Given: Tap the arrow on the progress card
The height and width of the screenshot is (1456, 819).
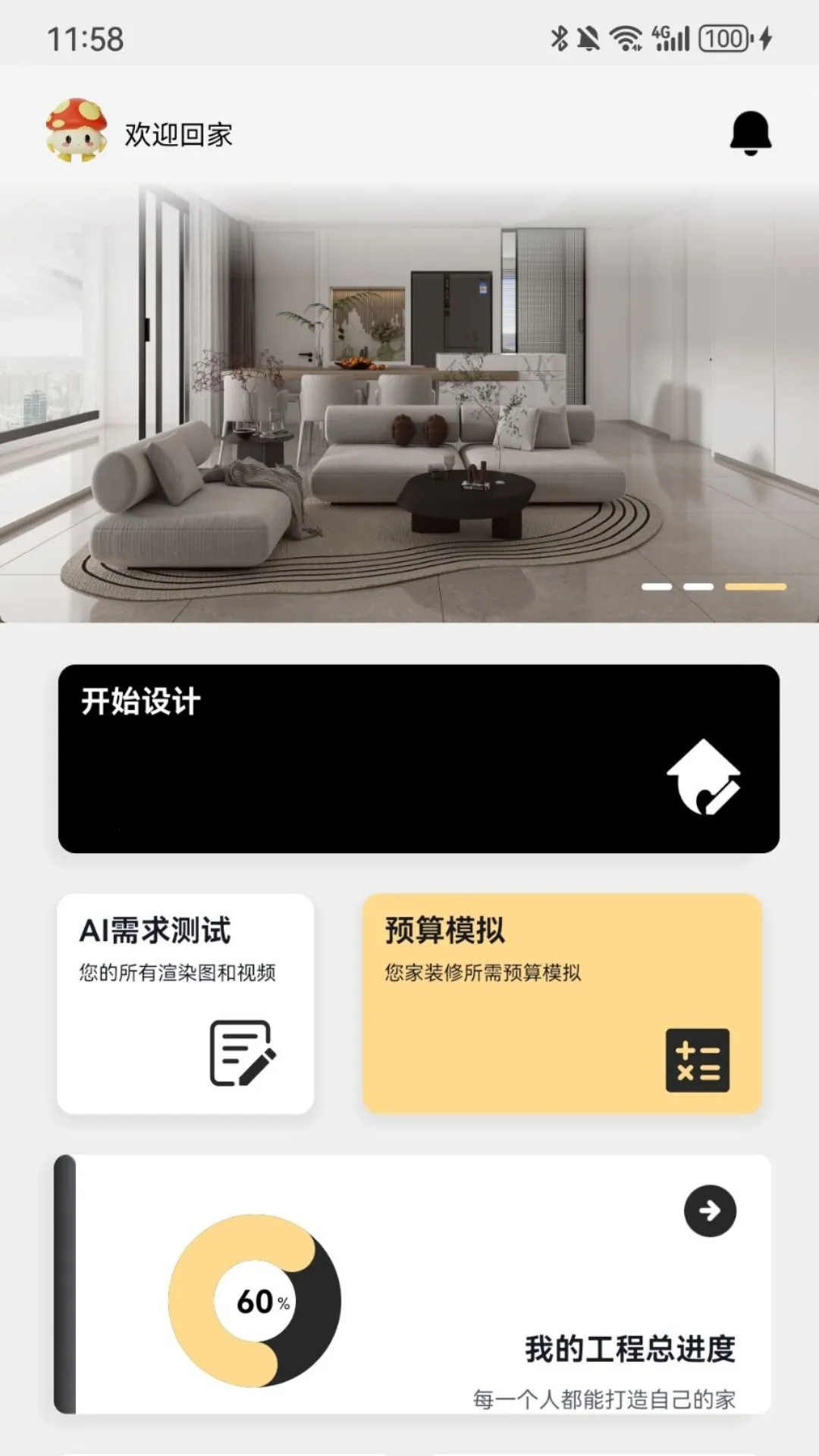Looking at the screenshot, I should click(x=710, y=1211).
